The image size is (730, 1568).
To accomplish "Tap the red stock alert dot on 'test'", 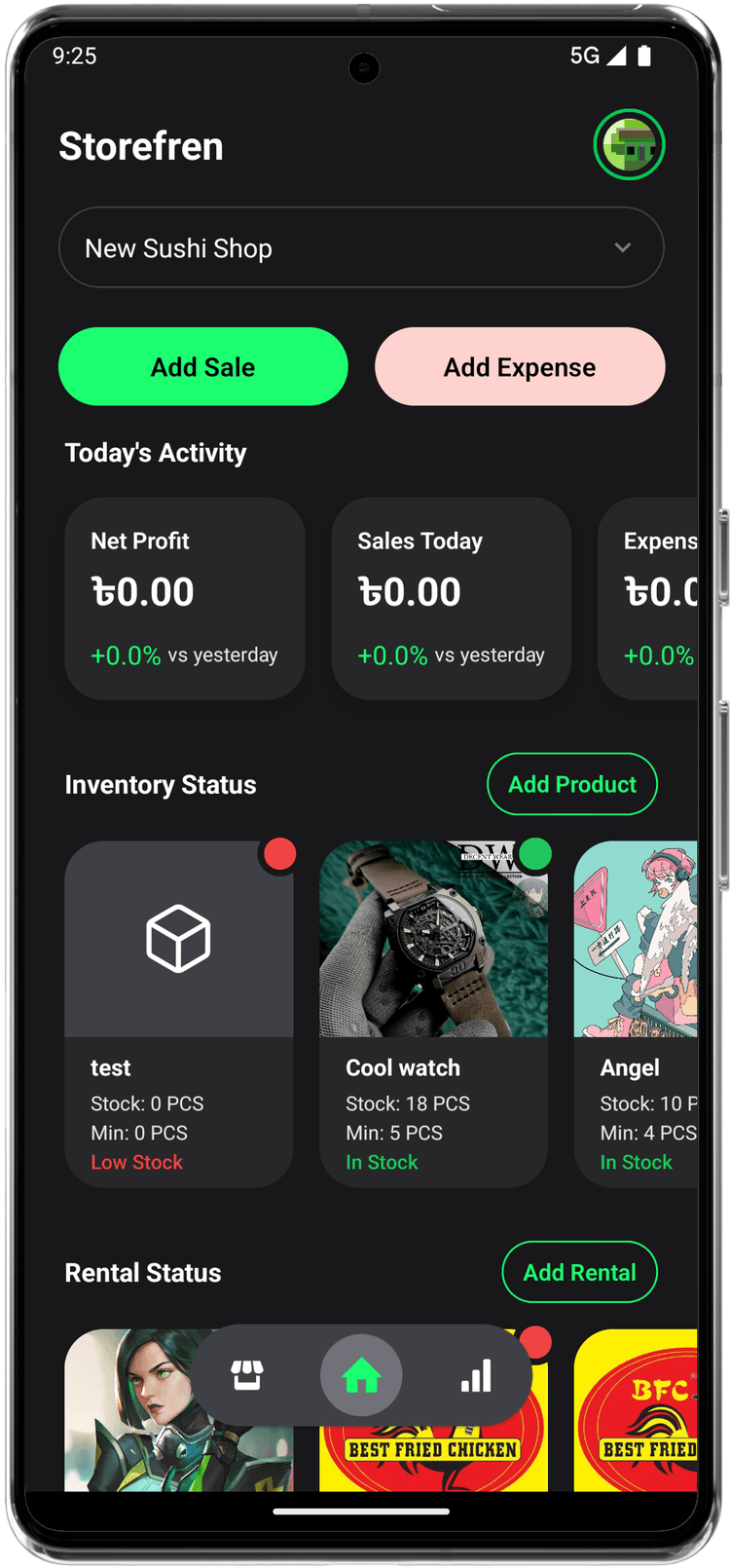I will point(279,854).
